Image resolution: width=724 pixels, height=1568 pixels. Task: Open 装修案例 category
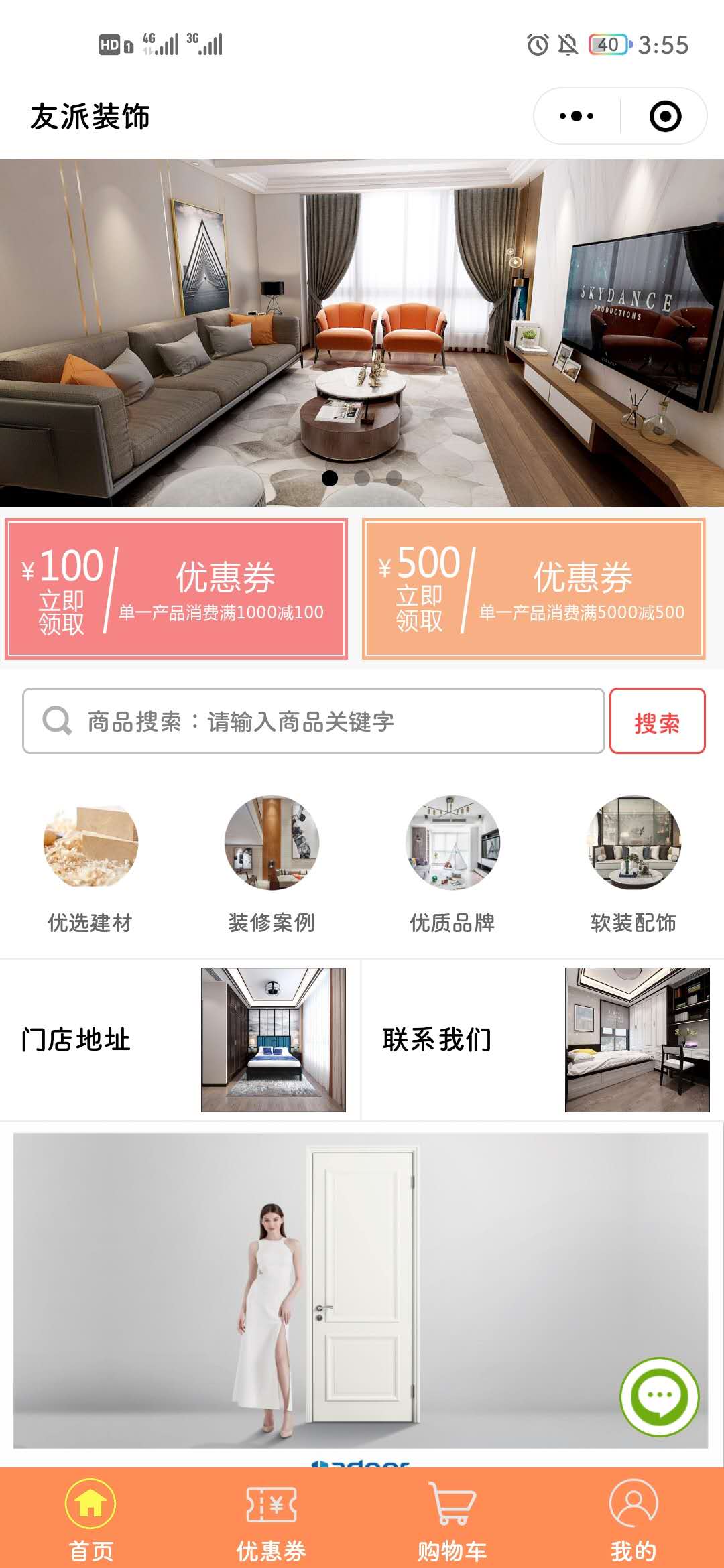[x=271, y=864]
